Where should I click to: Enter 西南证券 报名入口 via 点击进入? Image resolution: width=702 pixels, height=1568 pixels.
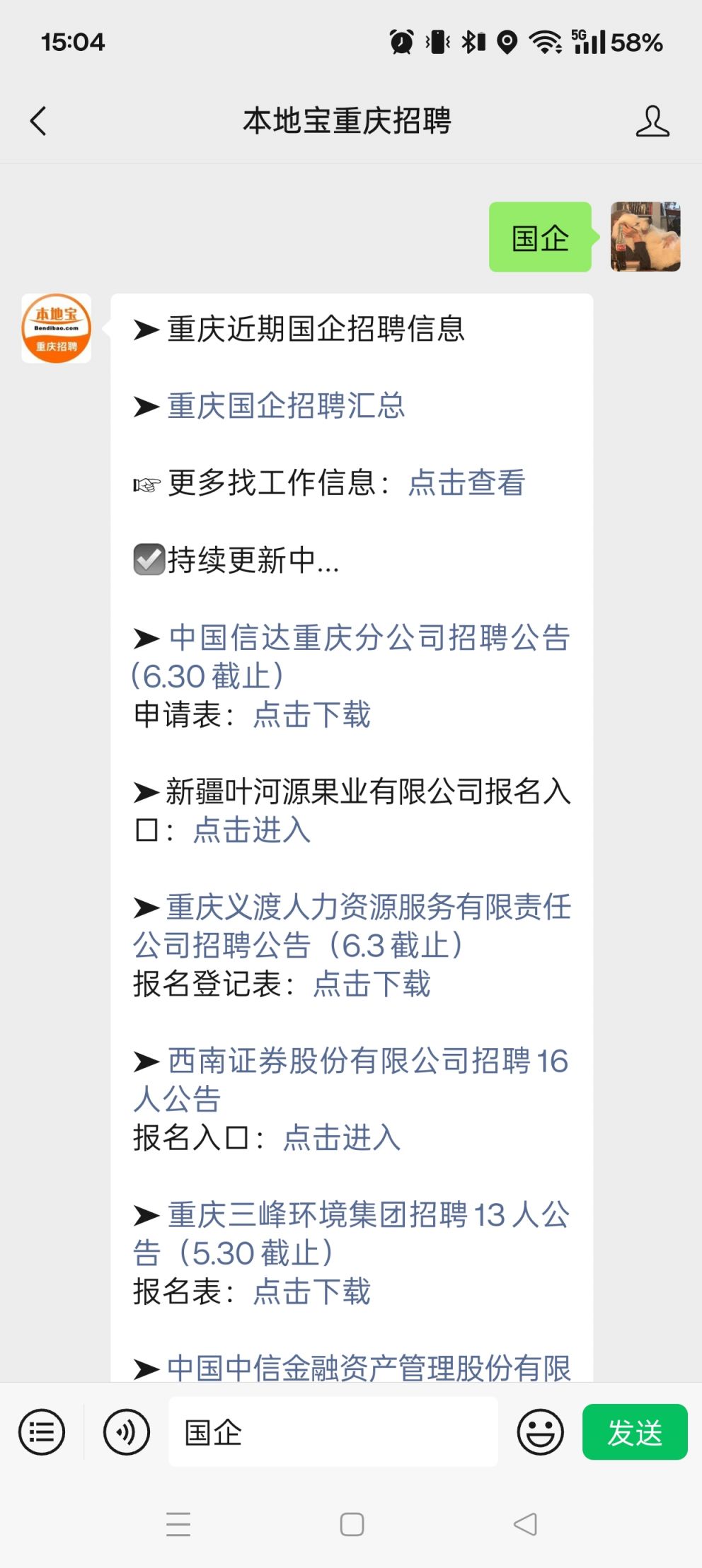coord(342,1137)
